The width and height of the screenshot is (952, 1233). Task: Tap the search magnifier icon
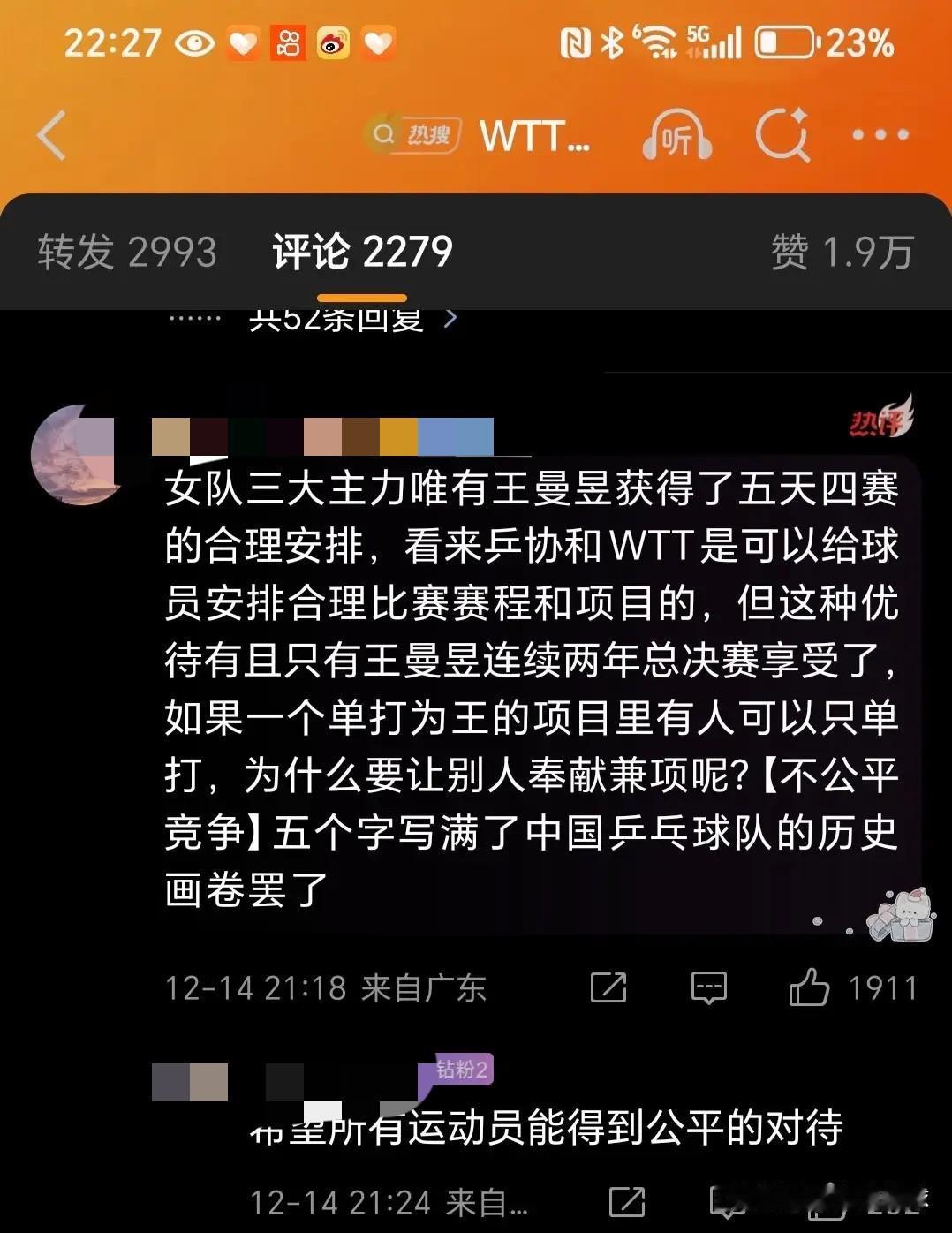(x=782, y=132)
